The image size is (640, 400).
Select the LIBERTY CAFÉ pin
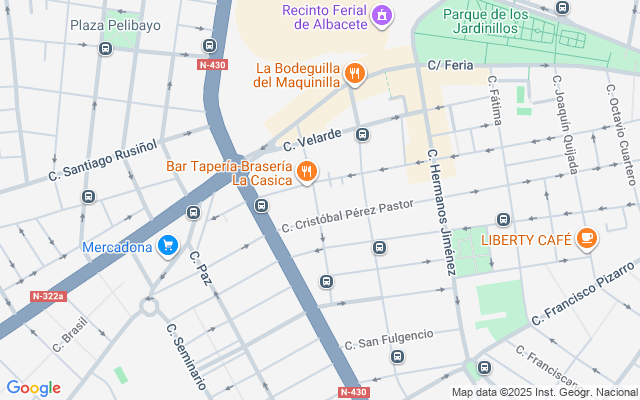[587, 238]
